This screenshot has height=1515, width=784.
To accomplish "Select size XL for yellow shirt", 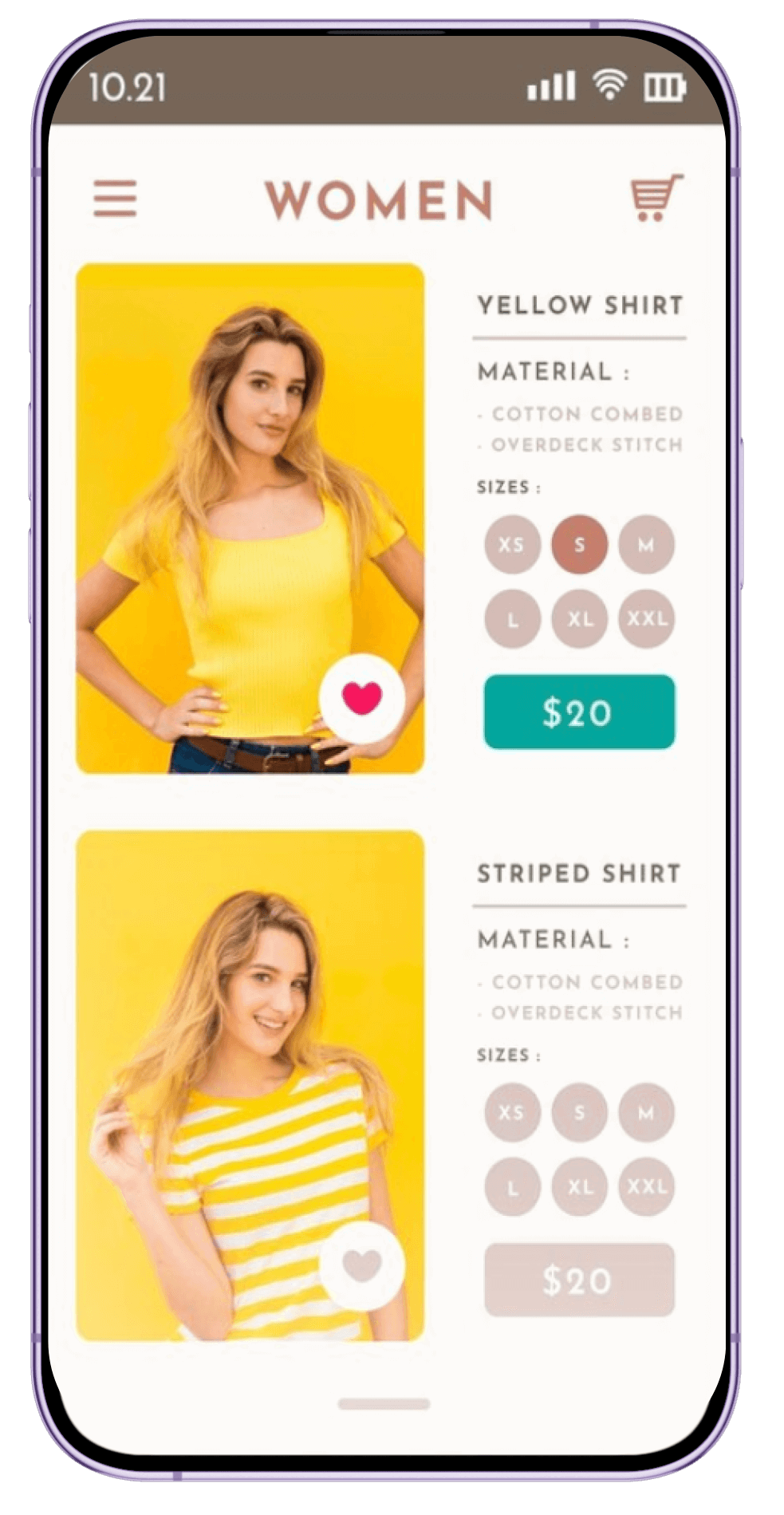I will click(x=580, y=618).
